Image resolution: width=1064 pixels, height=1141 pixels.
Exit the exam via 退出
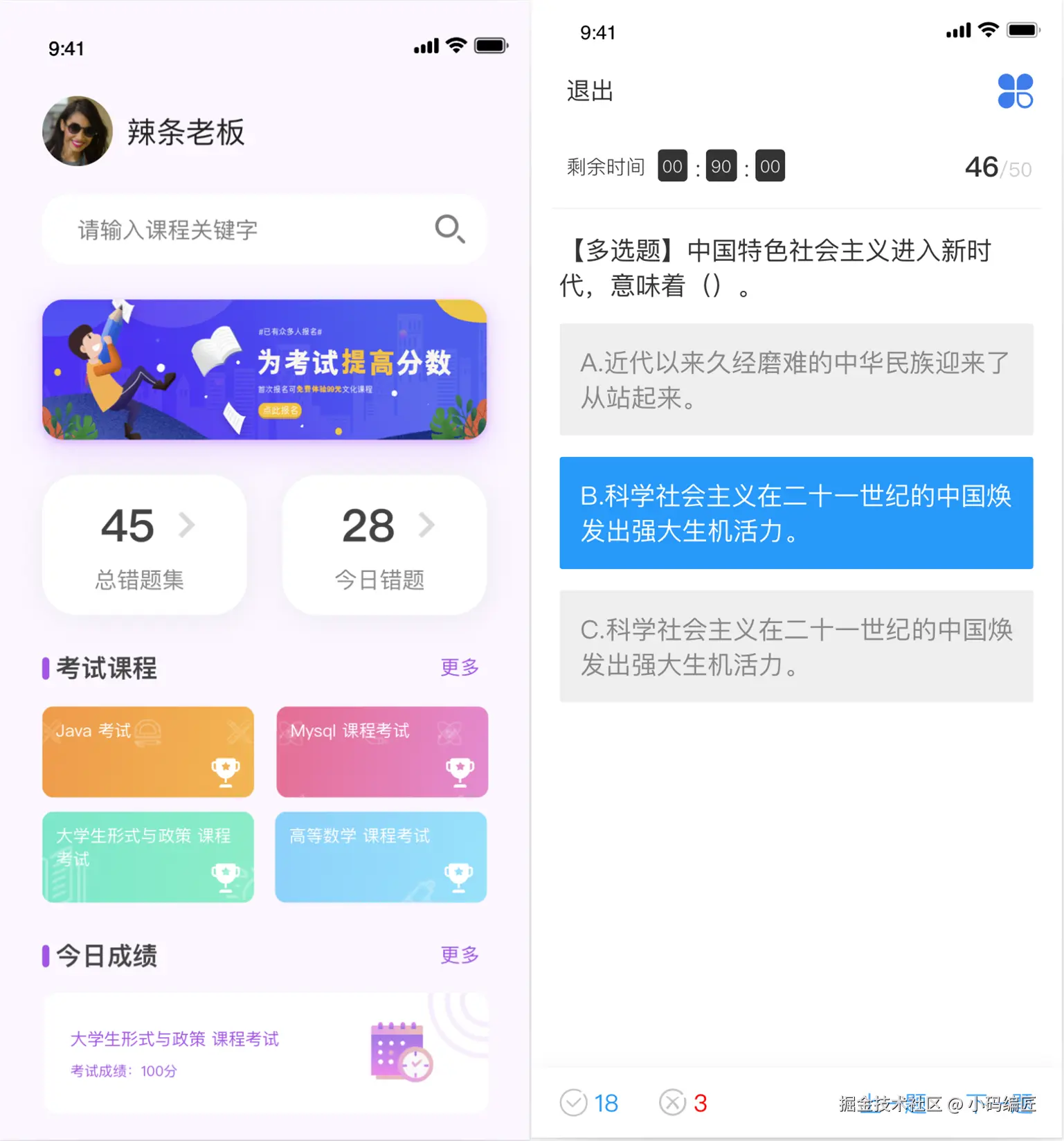click(590, 91)
